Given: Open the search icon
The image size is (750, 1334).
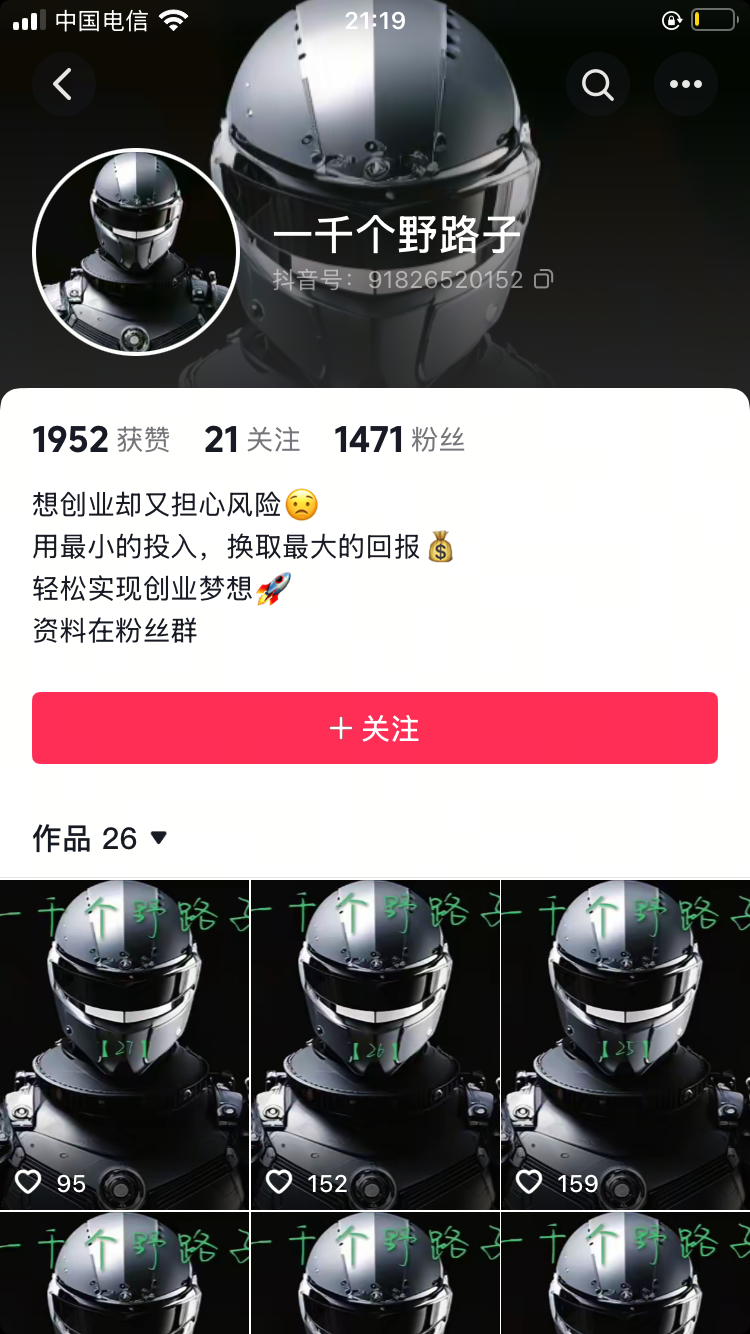Looking at the screenshot, I should (598, 84).
